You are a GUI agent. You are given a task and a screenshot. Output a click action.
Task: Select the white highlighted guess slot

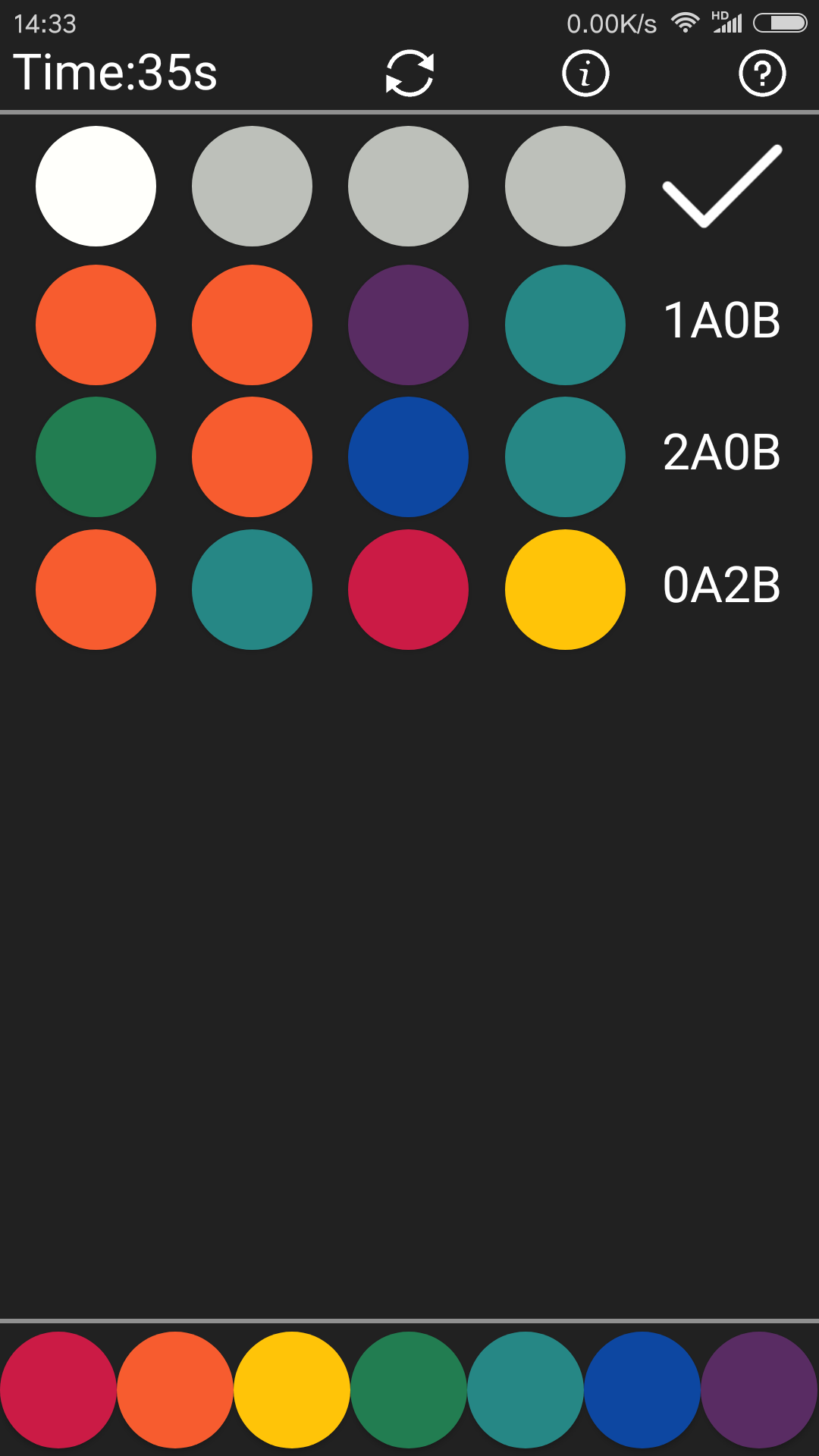pyautogui.click(x=96, y=186)
